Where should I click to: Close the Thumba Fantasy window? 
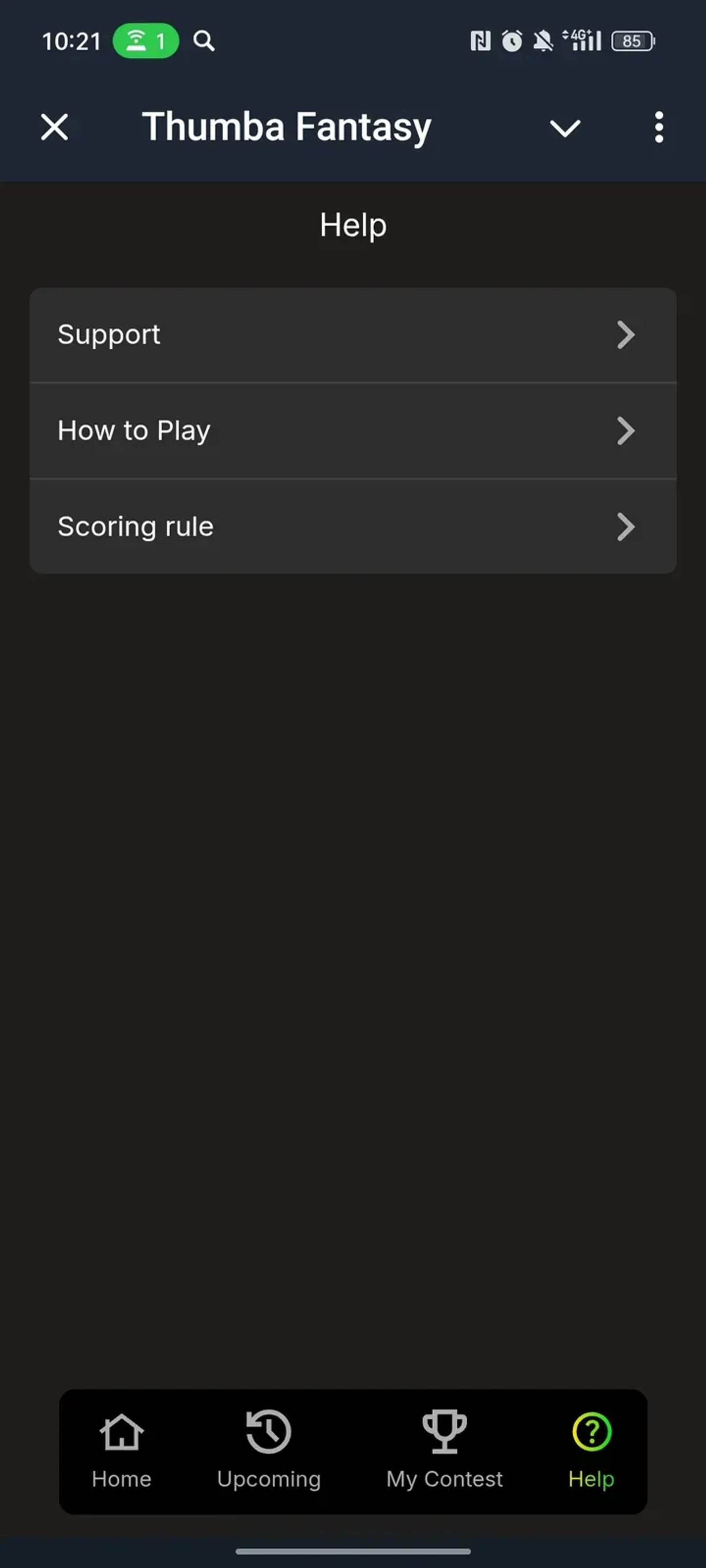[55, 127]
